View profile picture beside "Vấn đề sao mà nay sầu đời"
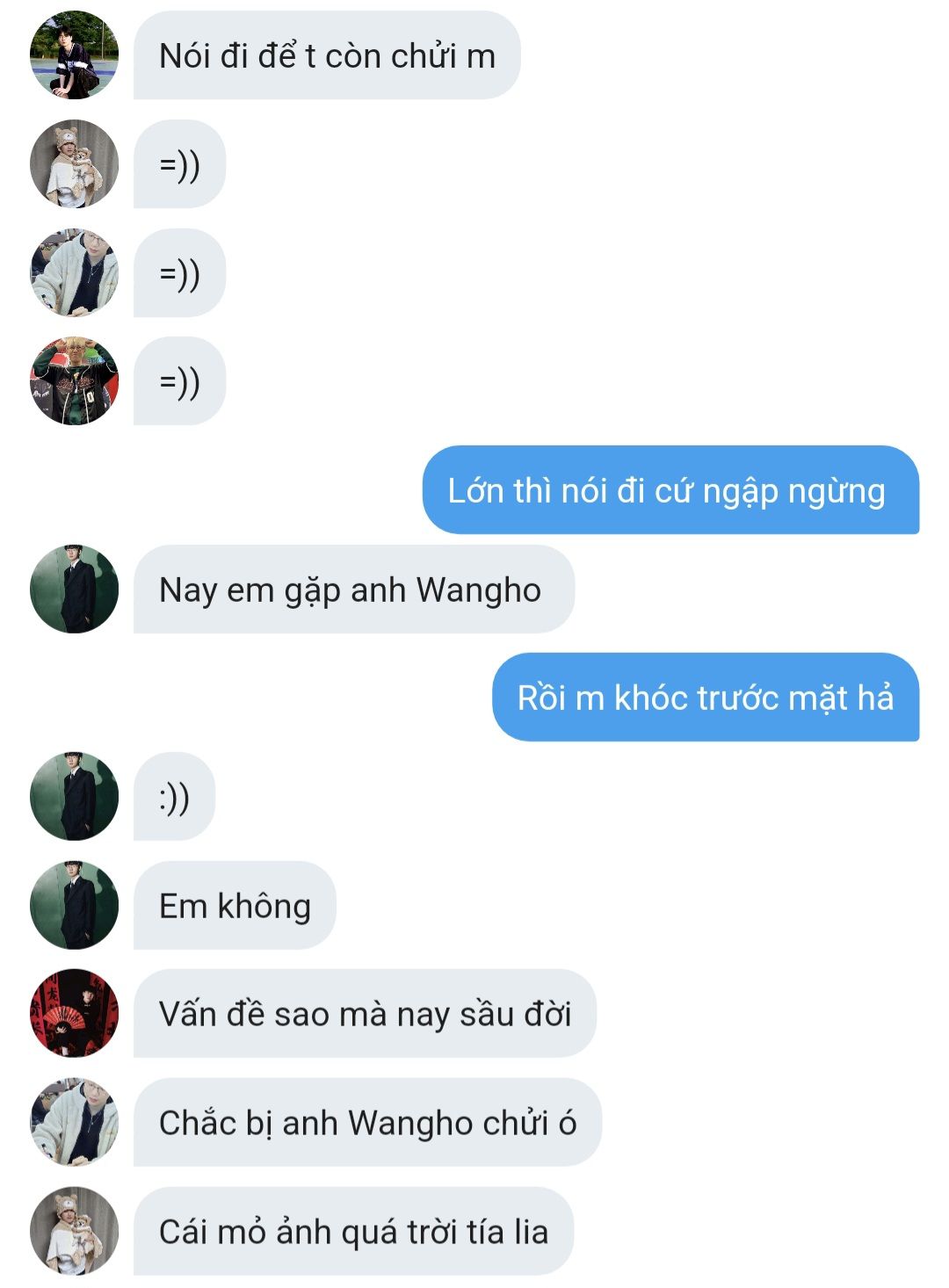949x1288 pixels. (x=74, y=1013)
